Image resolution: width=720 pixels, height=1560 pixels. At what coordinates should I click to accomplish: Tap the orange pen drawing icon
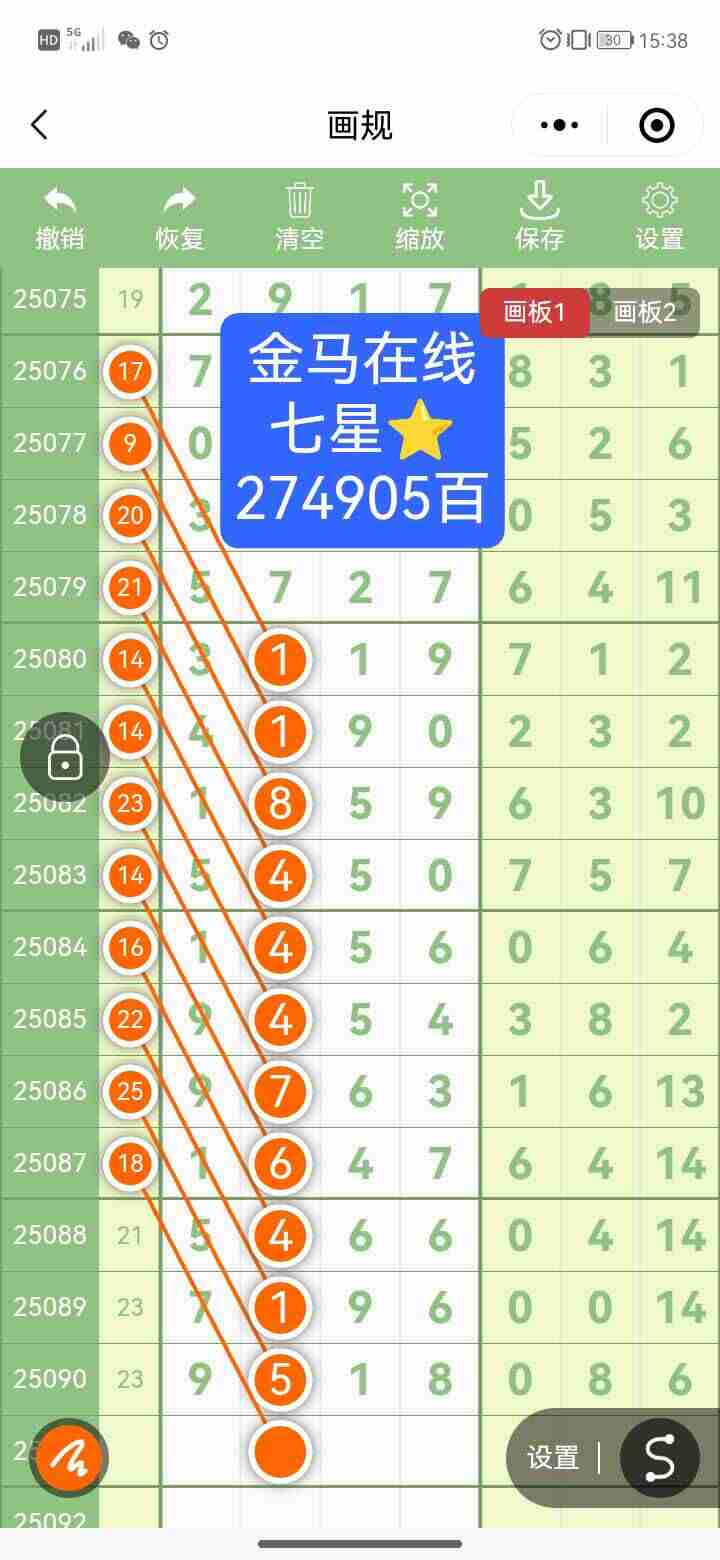68,1458
